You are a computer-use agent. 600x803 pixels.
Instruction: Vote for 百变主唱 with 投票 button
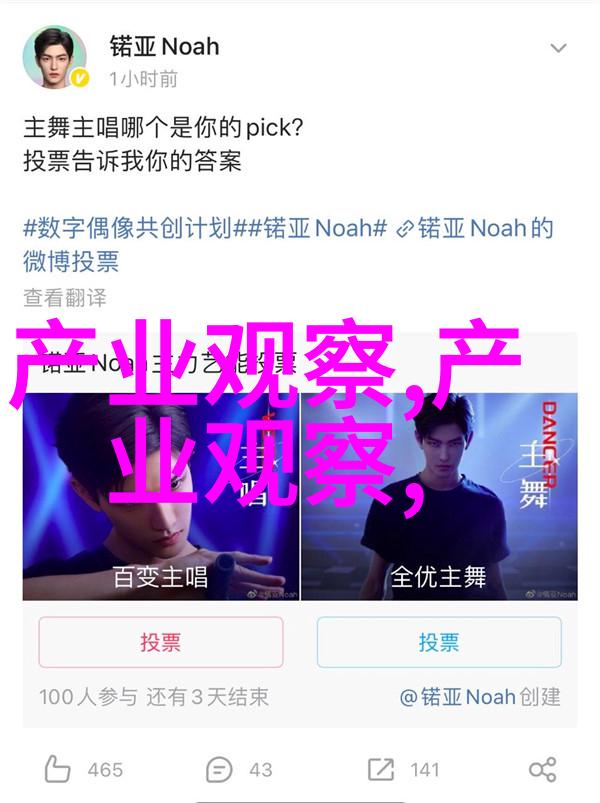pos(160,642)
